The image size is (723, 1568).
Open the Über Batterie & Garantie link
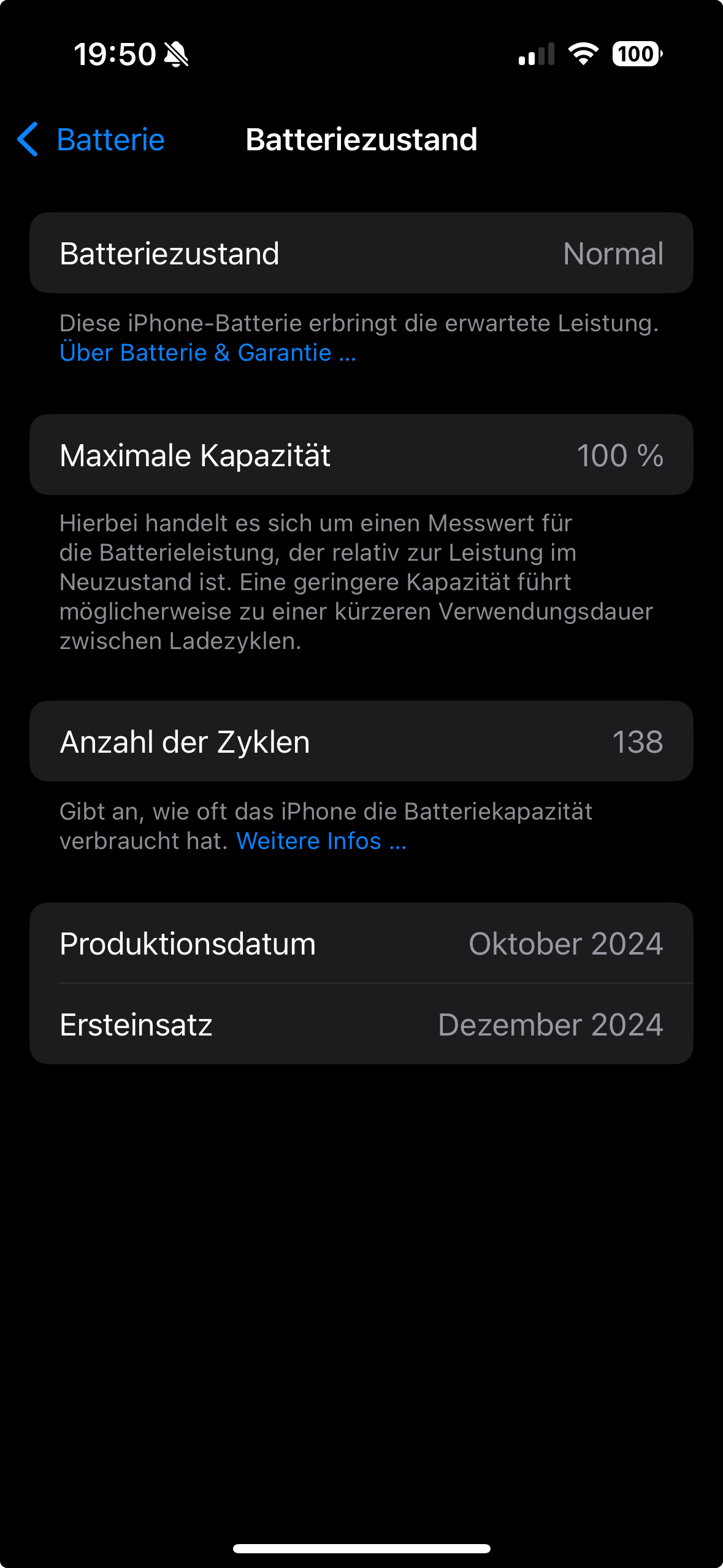(x=207, y=353)
